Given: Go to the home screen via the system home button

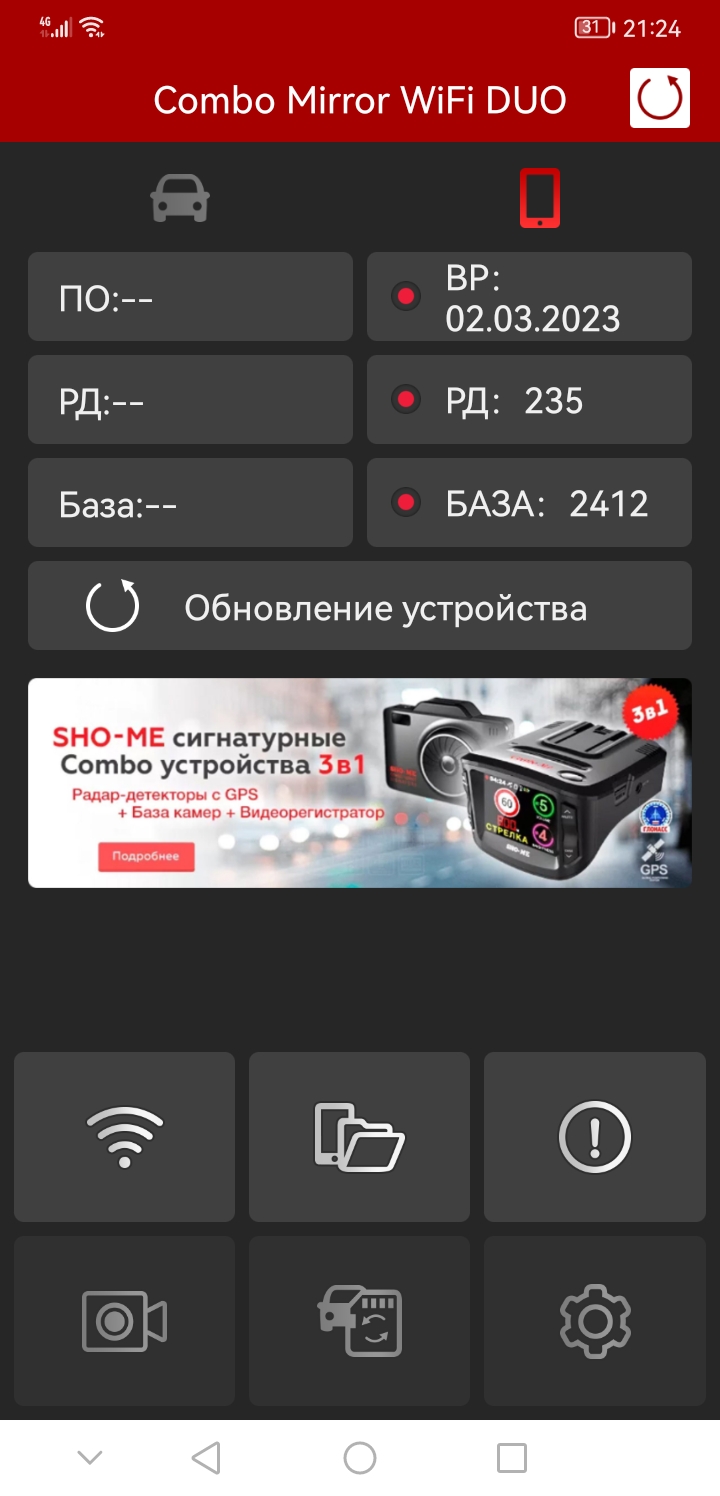Looking at the screenshot, I should point(360,1458).
